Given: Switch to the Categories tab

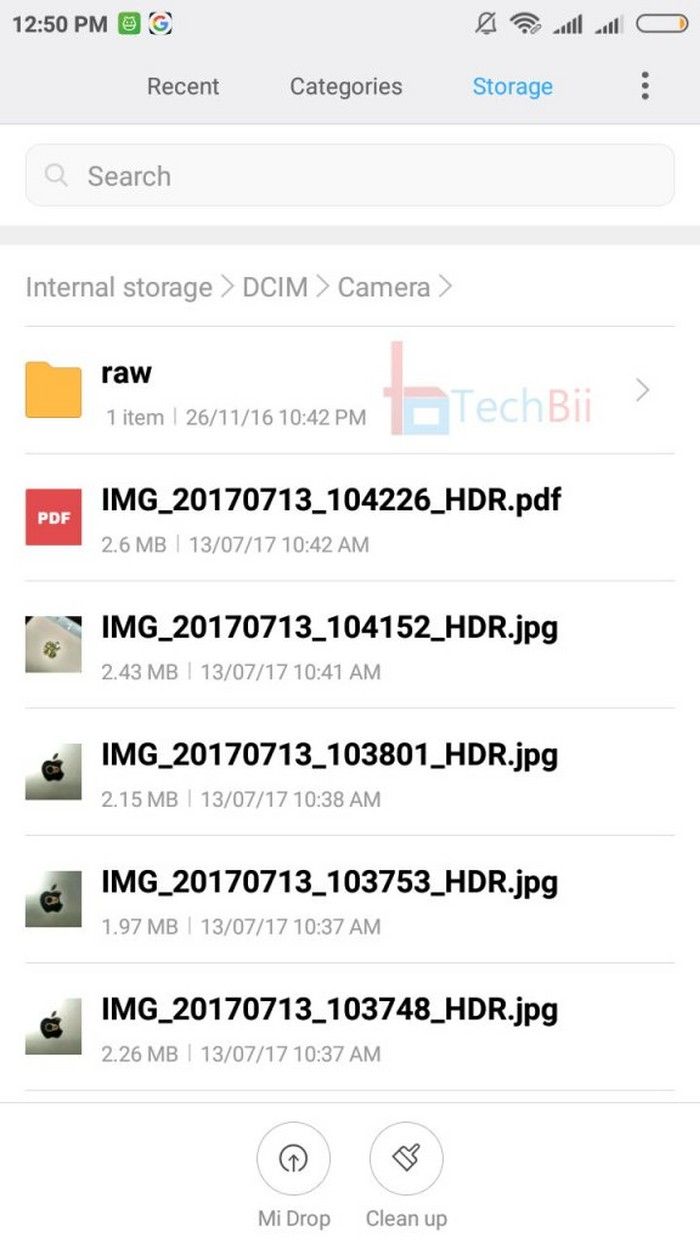Looking at the screenshot, I should tap(346, 87).
